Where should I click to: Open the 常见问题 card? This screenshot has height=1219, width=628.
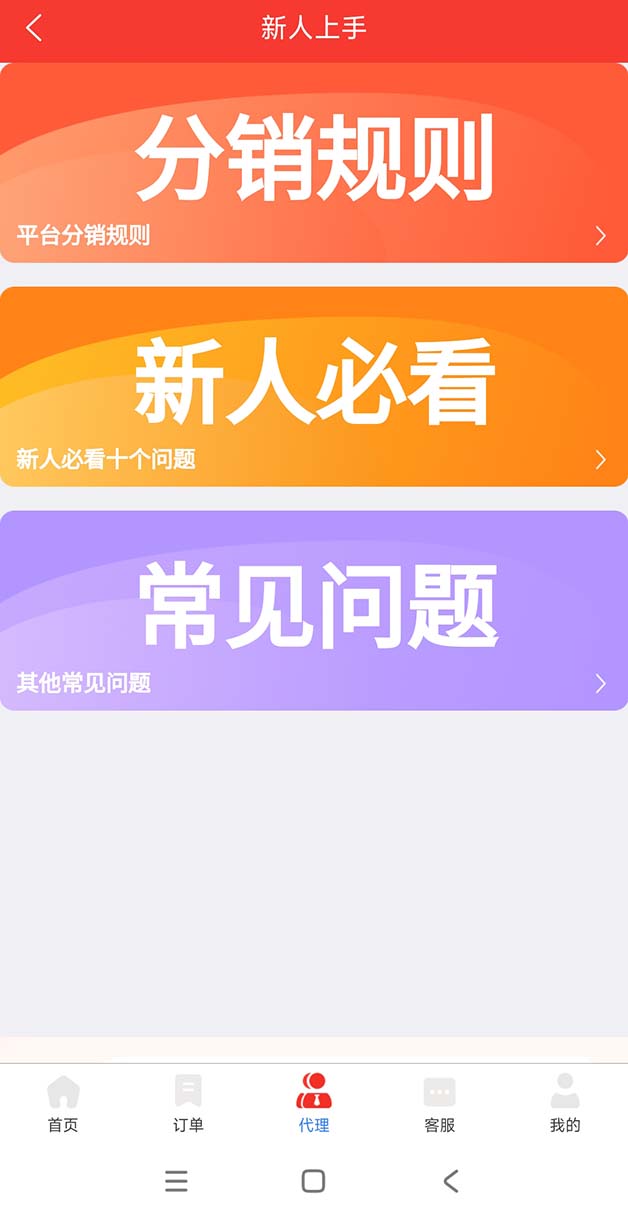click(x=314, y=611)
